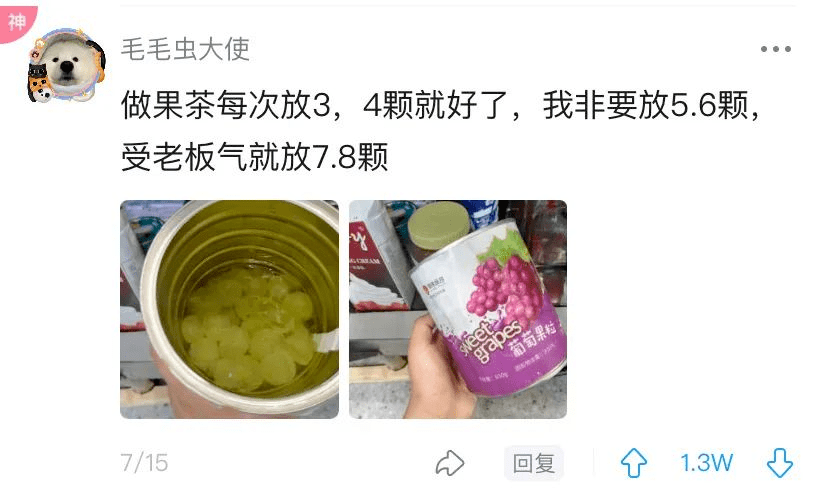View the open grape can photo

229,309
